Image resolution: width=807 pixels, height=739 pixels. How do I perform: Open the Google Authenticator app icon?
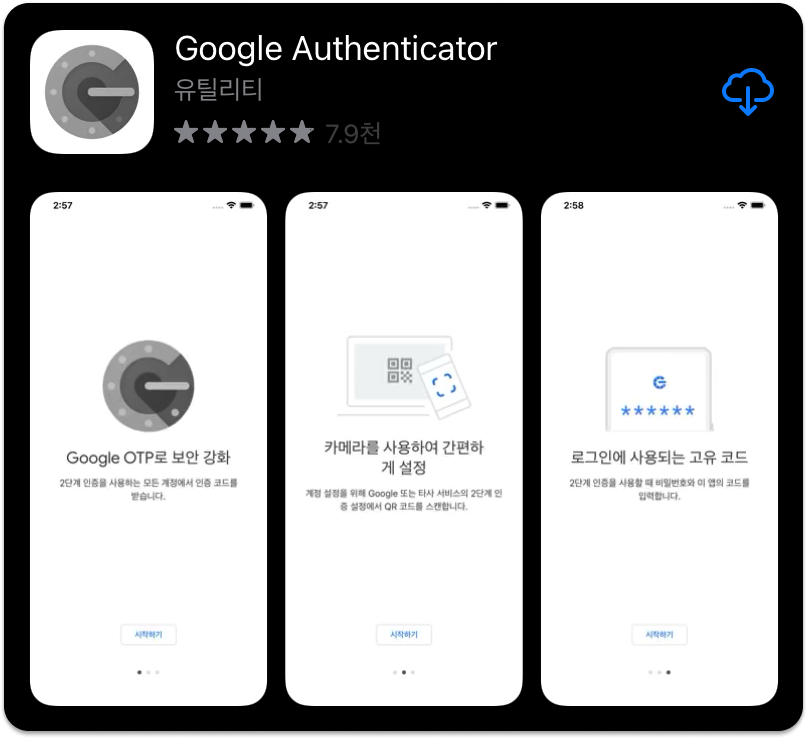click(92, 92)
